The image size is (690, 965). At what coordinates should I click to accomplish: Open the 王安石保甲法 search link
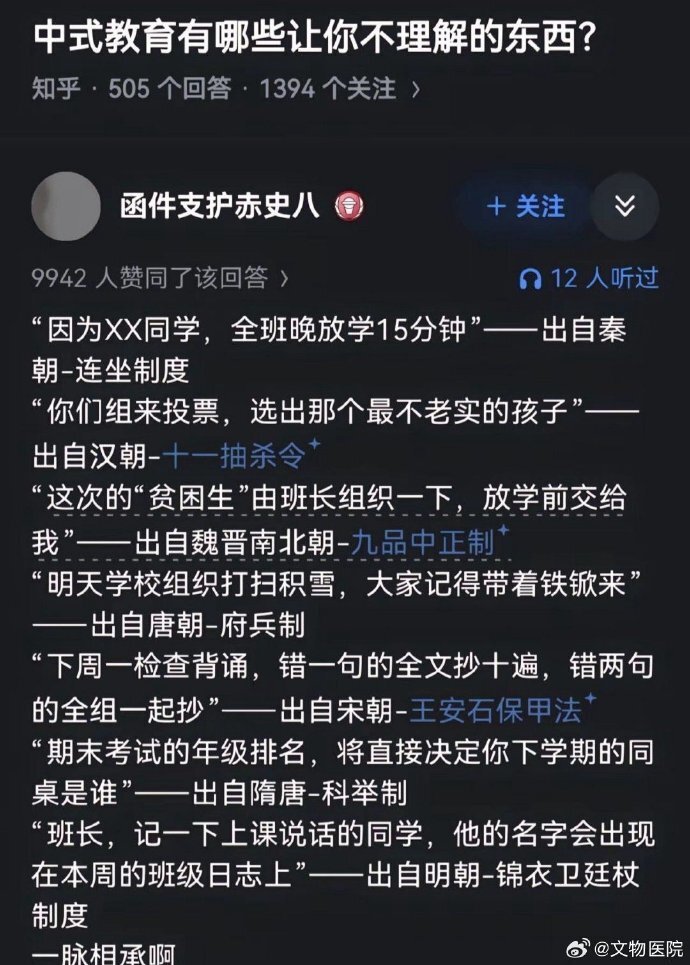click(495, 711)
